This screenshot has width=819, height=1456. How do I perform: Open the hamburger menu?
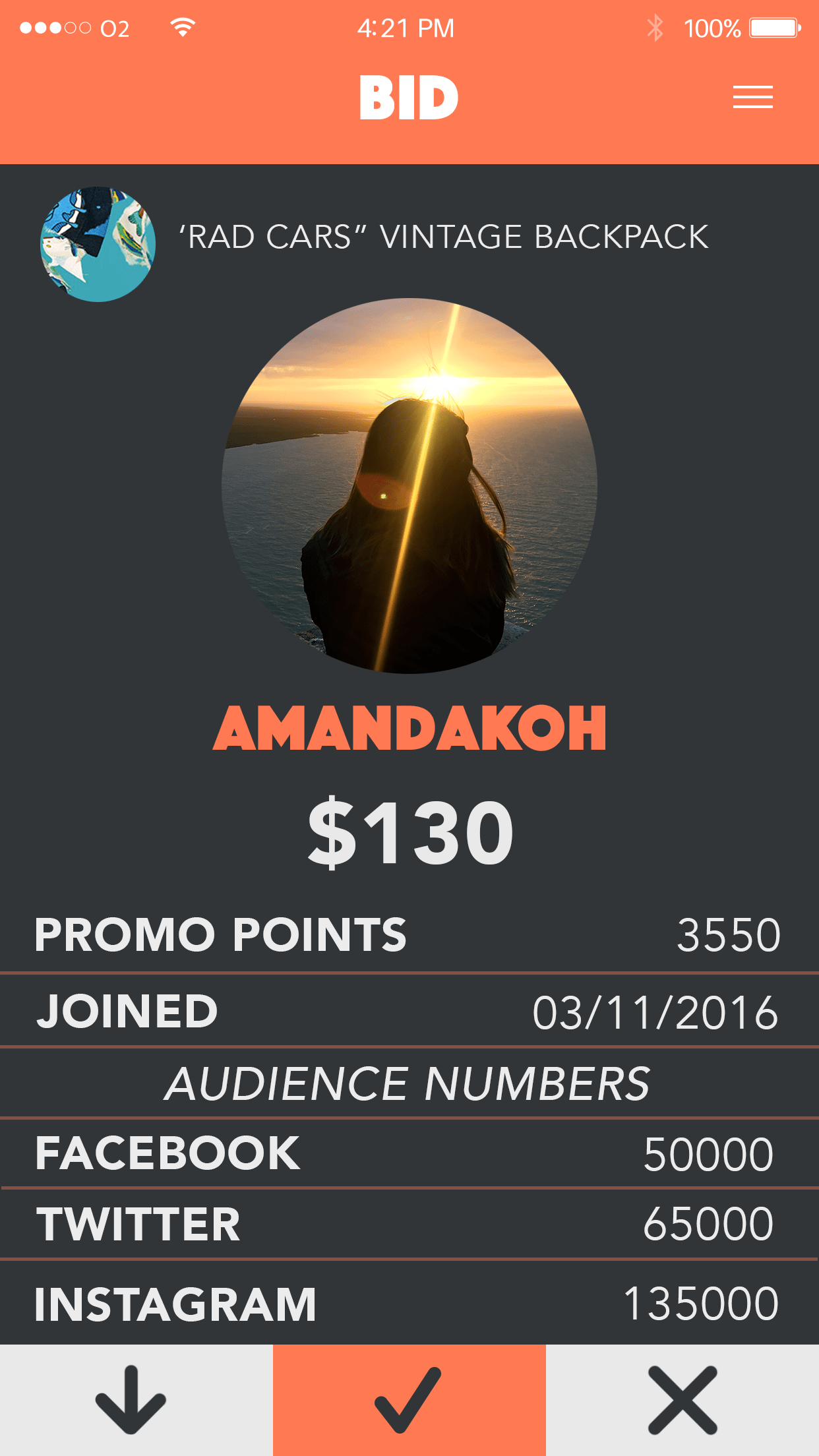tap(752, 97)
